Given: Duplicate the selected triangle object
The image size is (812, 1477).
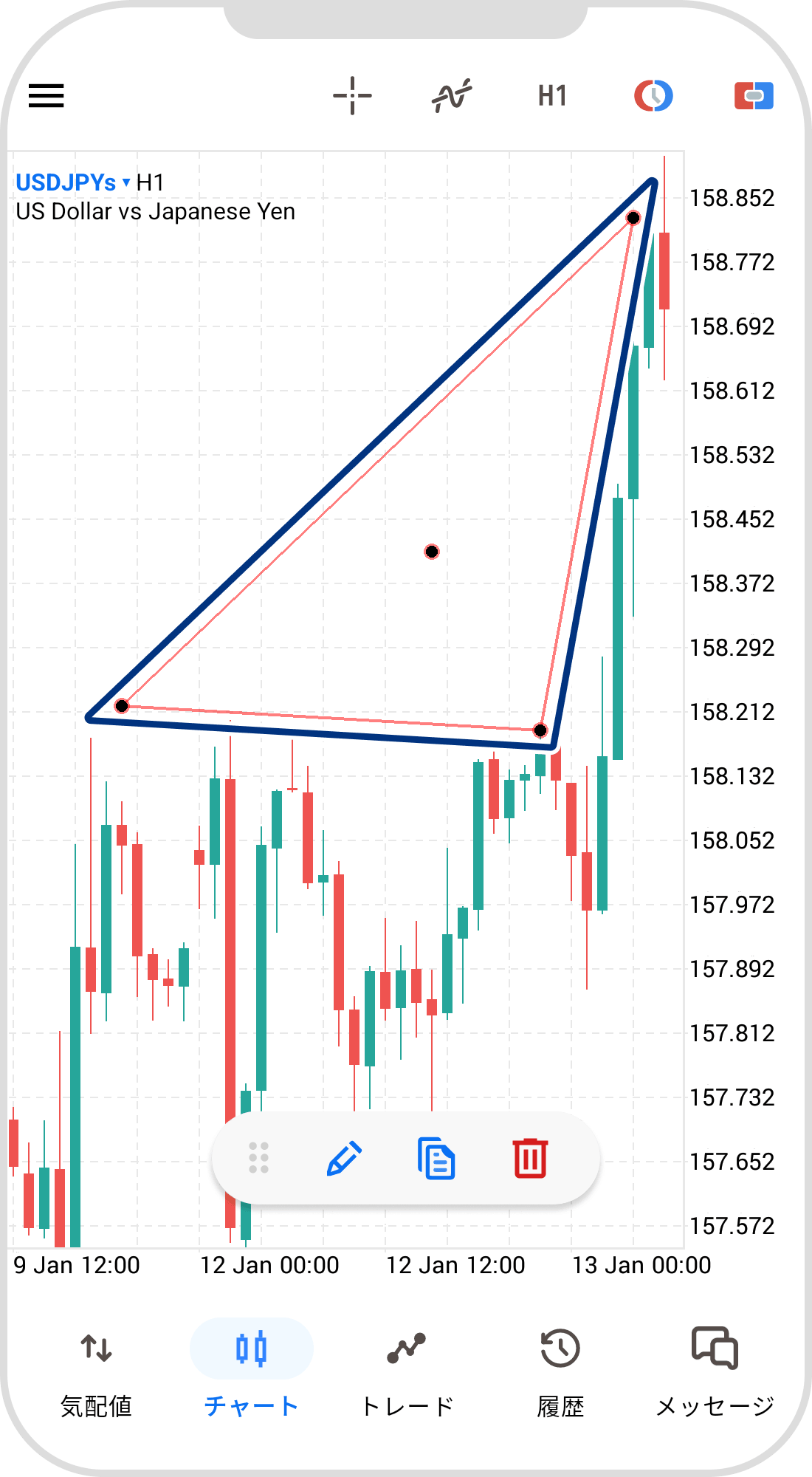Looking at the screenshot, I should (x=436, y=1158).
